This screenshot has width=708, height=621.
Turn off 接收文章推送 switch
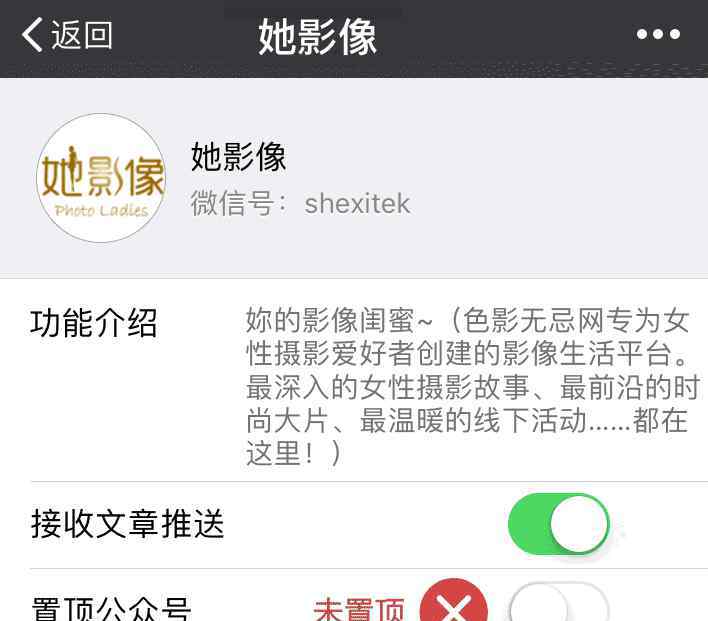pos(559,524)
